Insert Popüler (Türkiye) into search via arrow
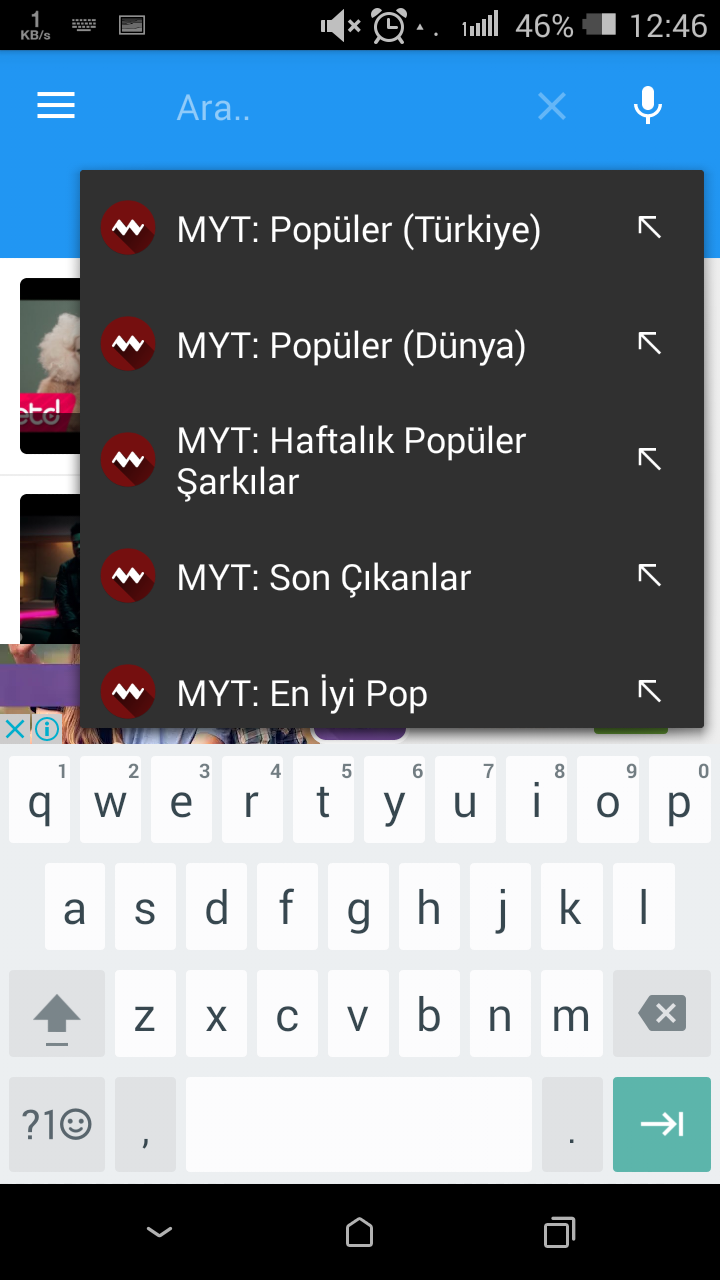This screenshot has width=720, height=1280. [x=650, y=228]
